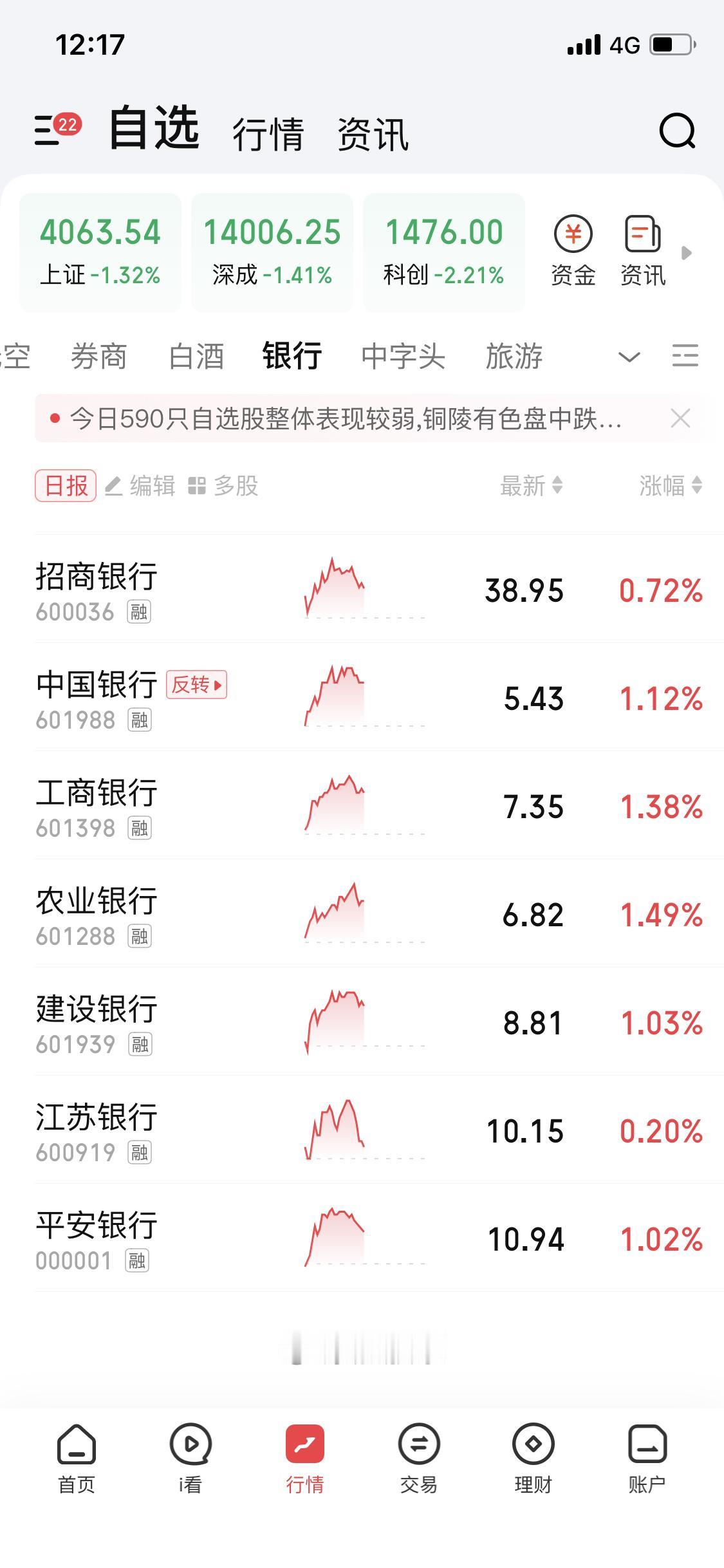This screenshot has height=1568, width=724.
Task: Dismiss the watchlist news banner
Action: 681,418
